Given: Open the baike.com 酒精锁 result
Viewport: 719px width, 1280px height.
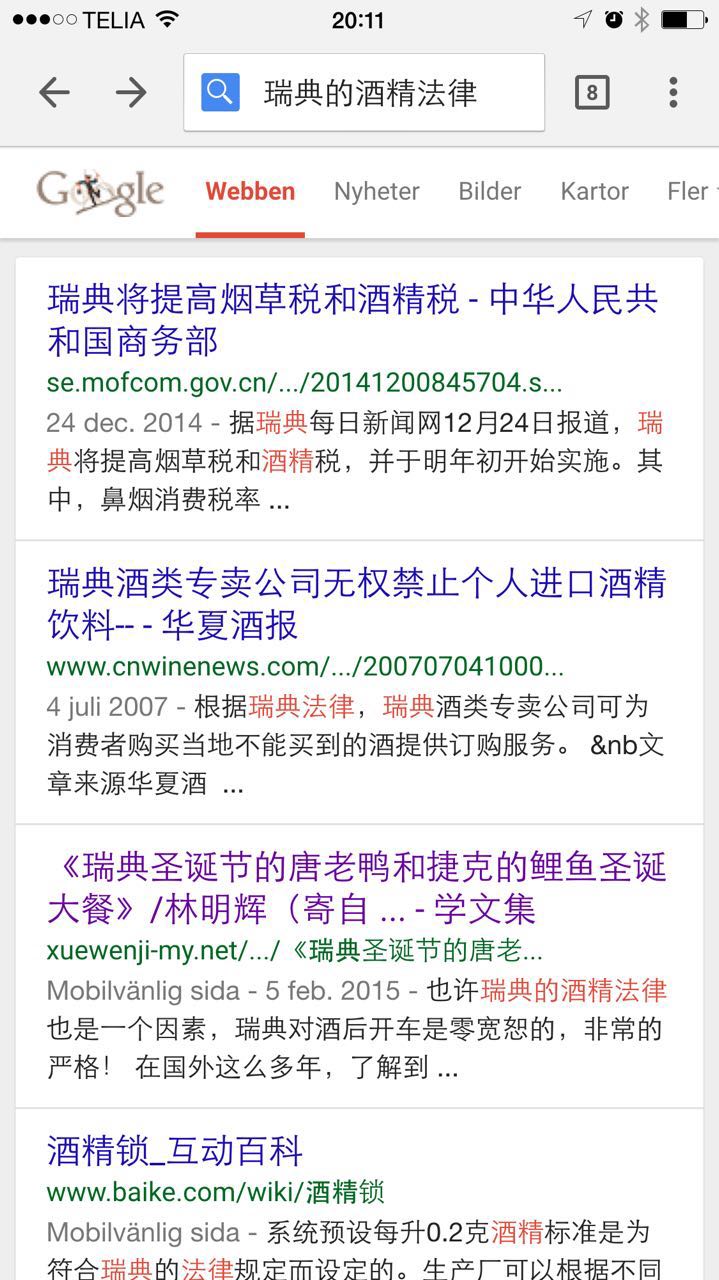Looking at the screenshot, I should (x=175, y=1151).
